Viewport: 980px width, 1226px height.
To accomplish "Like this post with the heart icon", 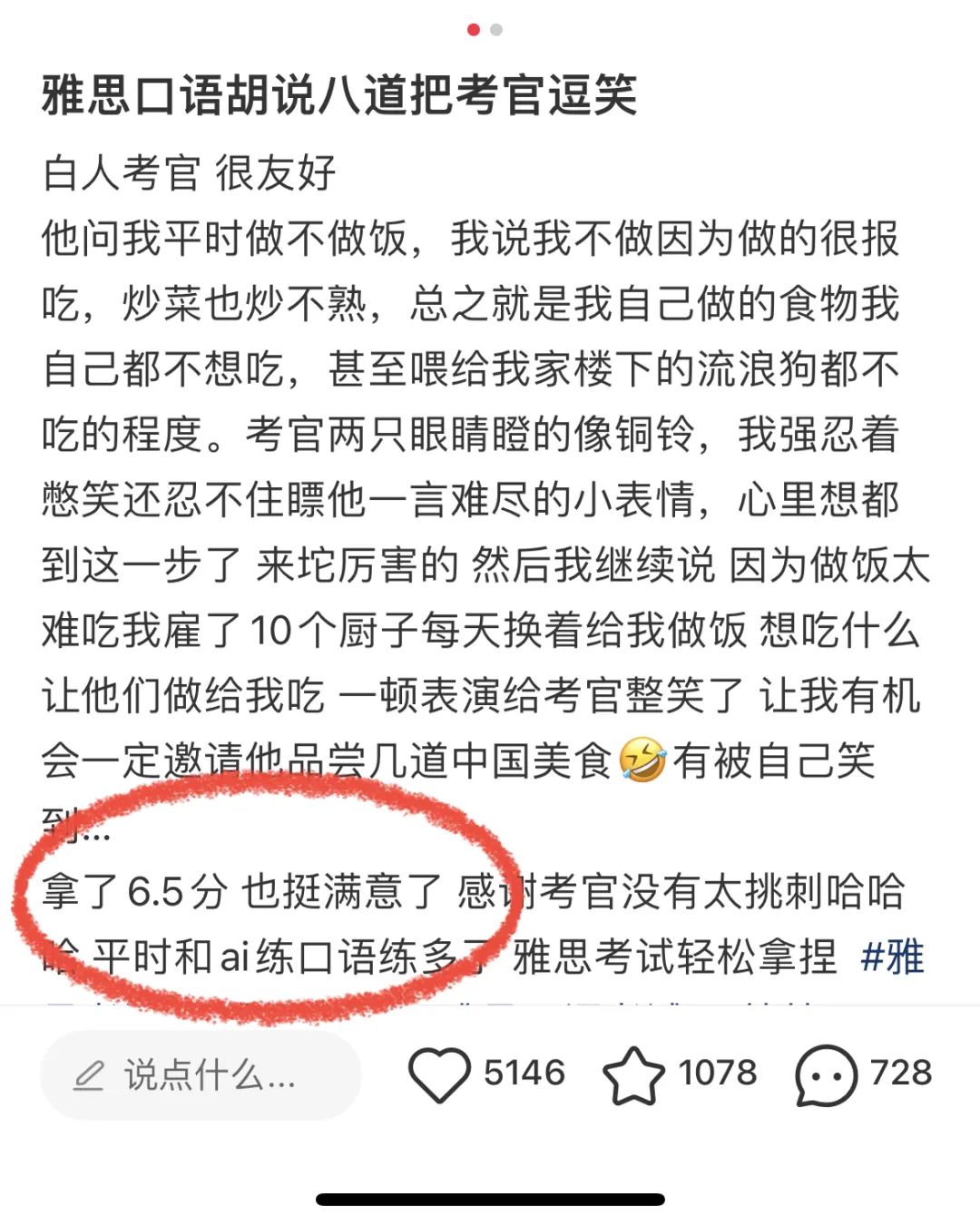I will point(439,1074).
